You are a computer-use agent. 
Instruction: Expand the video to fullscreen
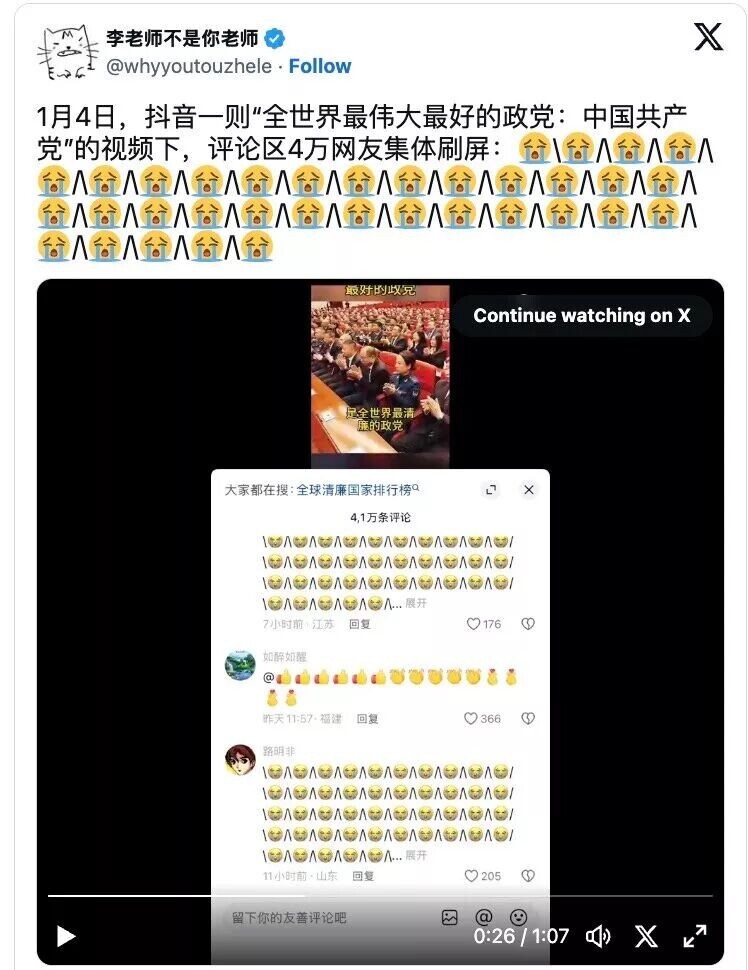pos(695,936)
